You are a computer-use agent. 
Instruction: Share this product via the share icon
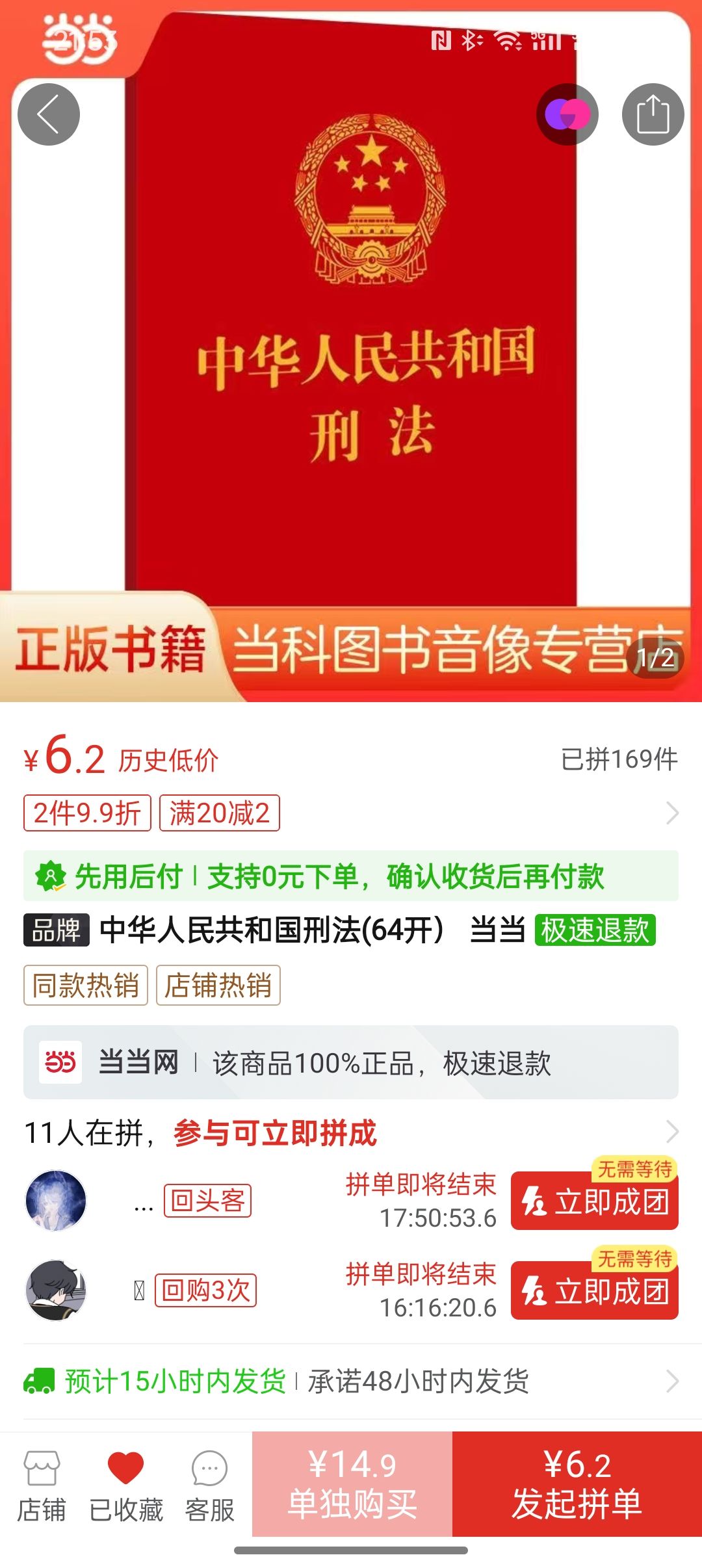tap(653, 114)
